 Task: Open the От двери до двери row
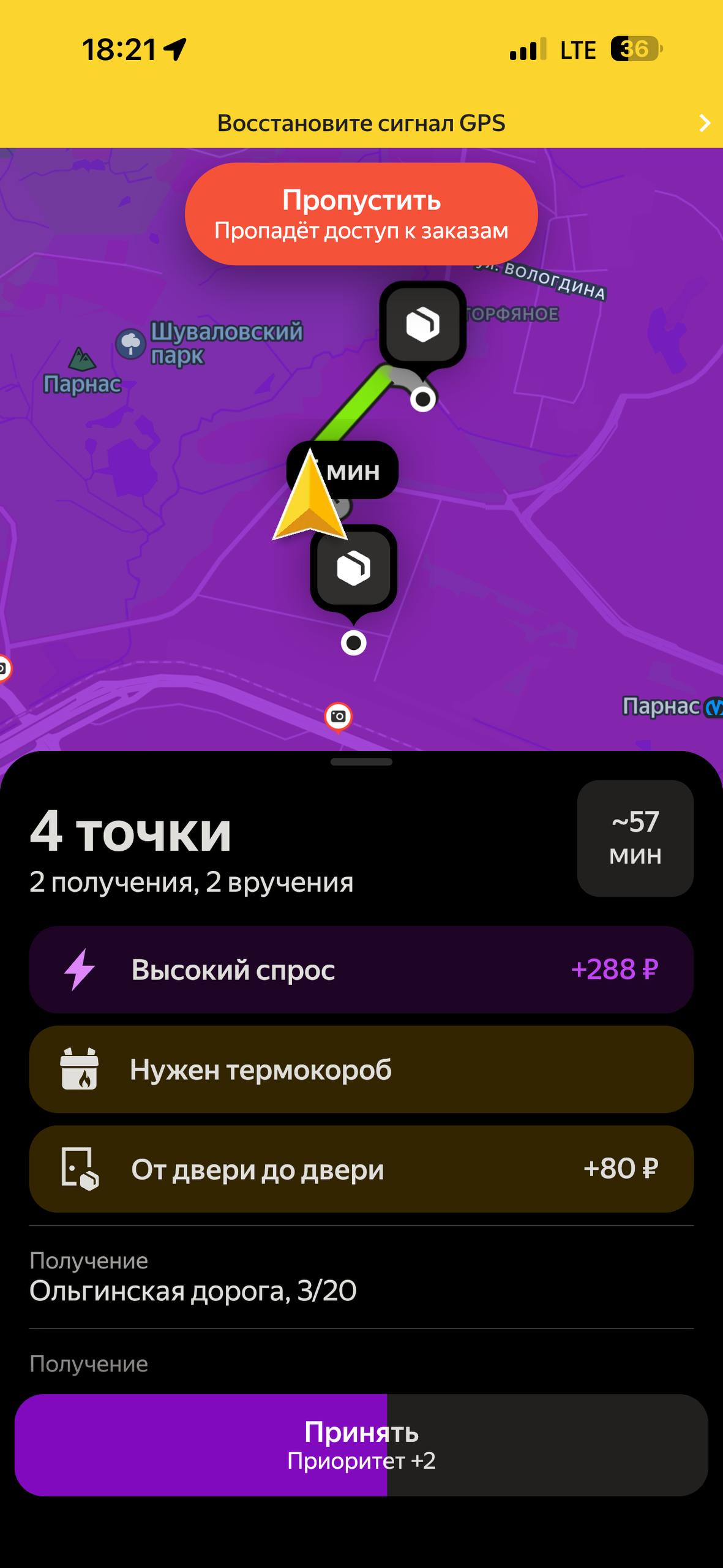[361, 1169]
